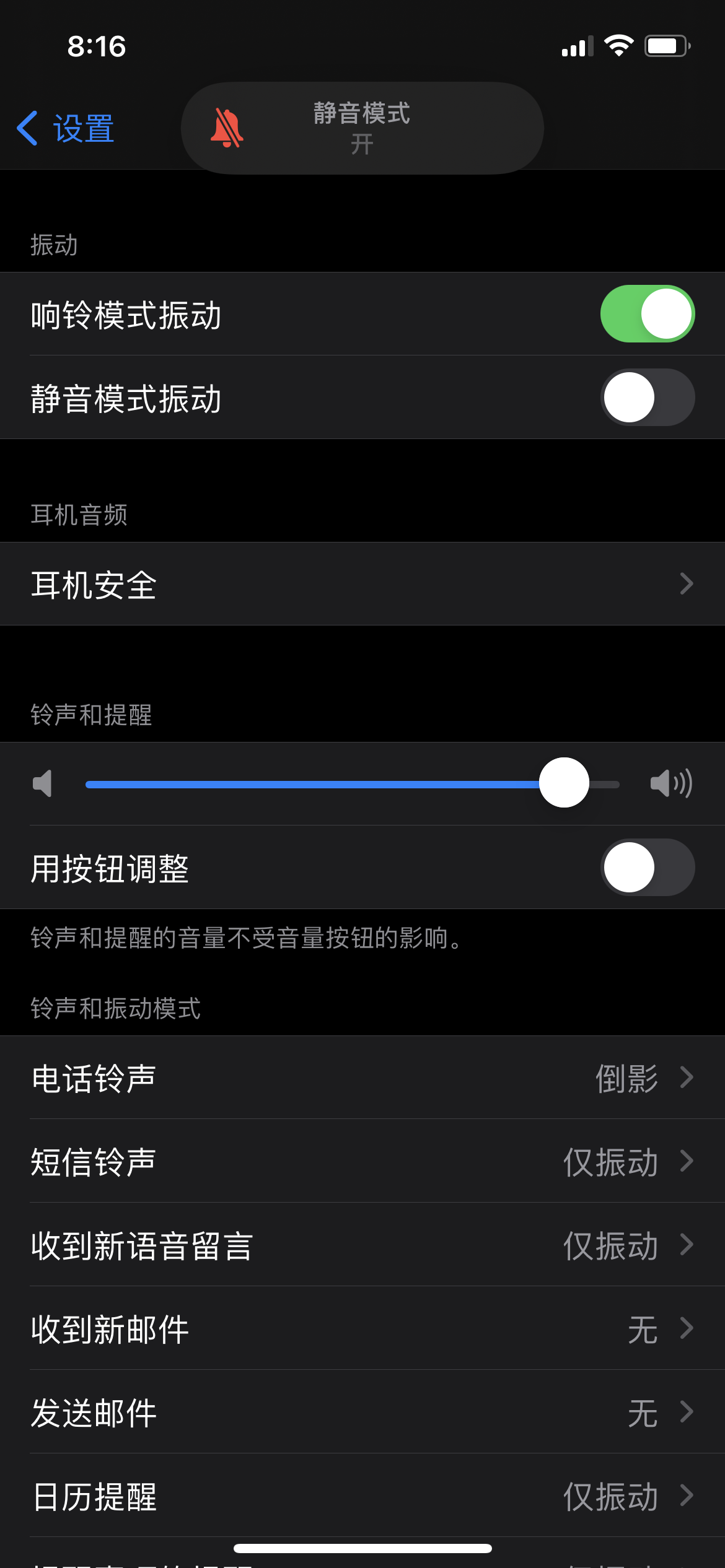Turn on 用按钮调整 switch
This screenshot has height=1568, width=725.
click(x=647, y=868)
